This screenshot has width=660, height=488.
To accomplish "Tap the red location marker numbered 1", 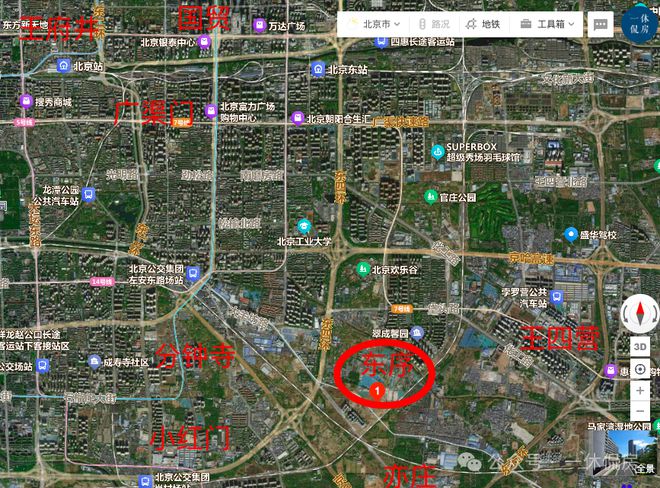I will tap(378, 392).
